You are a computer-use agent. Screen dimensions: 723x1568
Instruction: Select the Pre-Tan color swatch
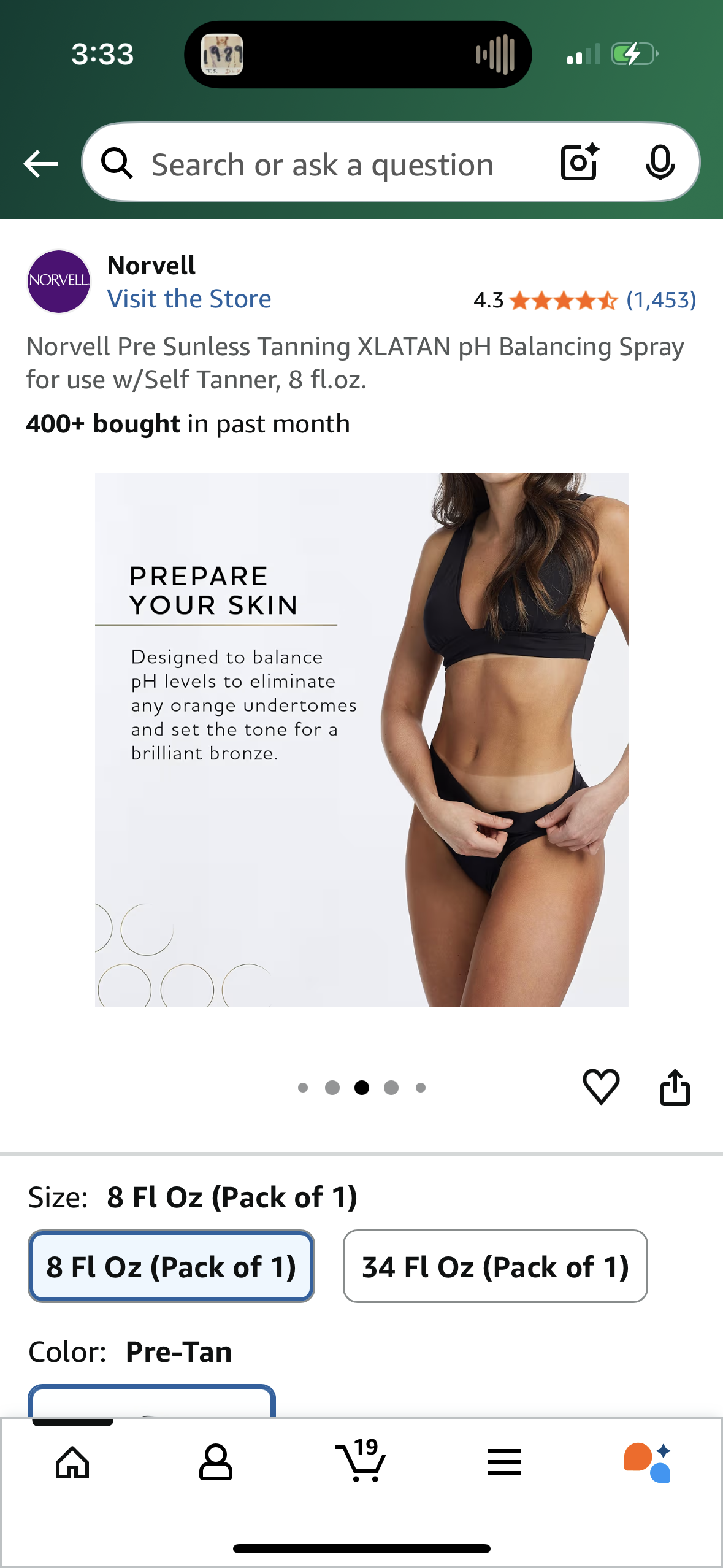pos(151,1401)
